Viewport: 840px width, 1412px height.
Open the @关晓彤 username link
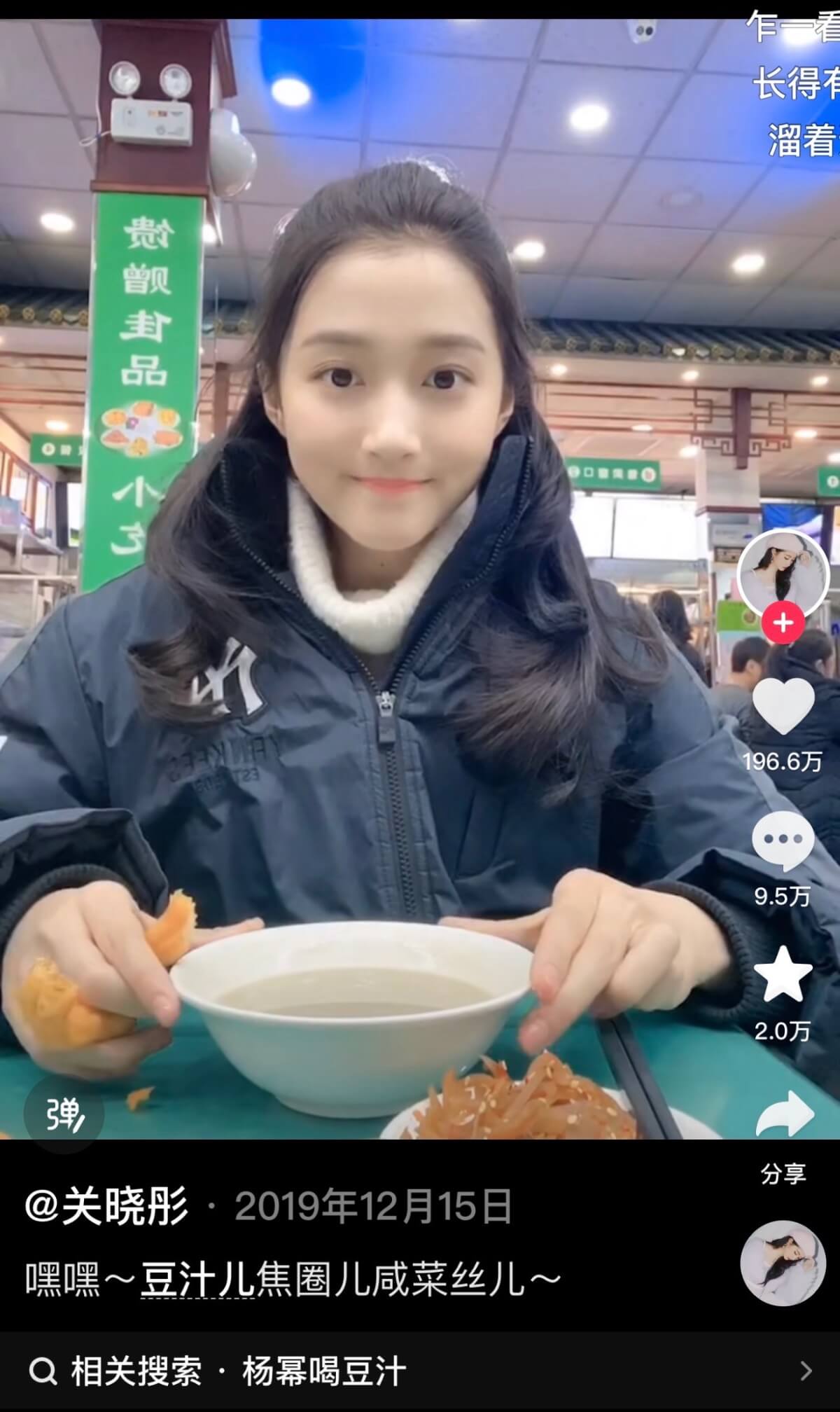coord(106,1206)
